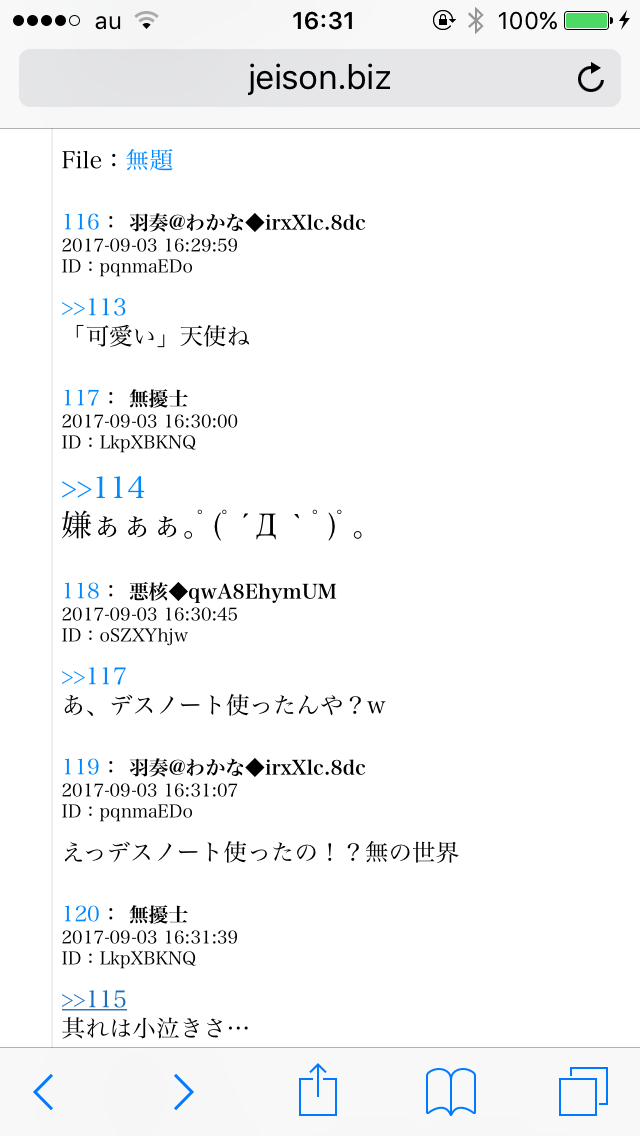Image resolution: width=640 pixels, height=1136 pixels.
Task: Reload the jeison.biz page
Action: pos(591,78)
